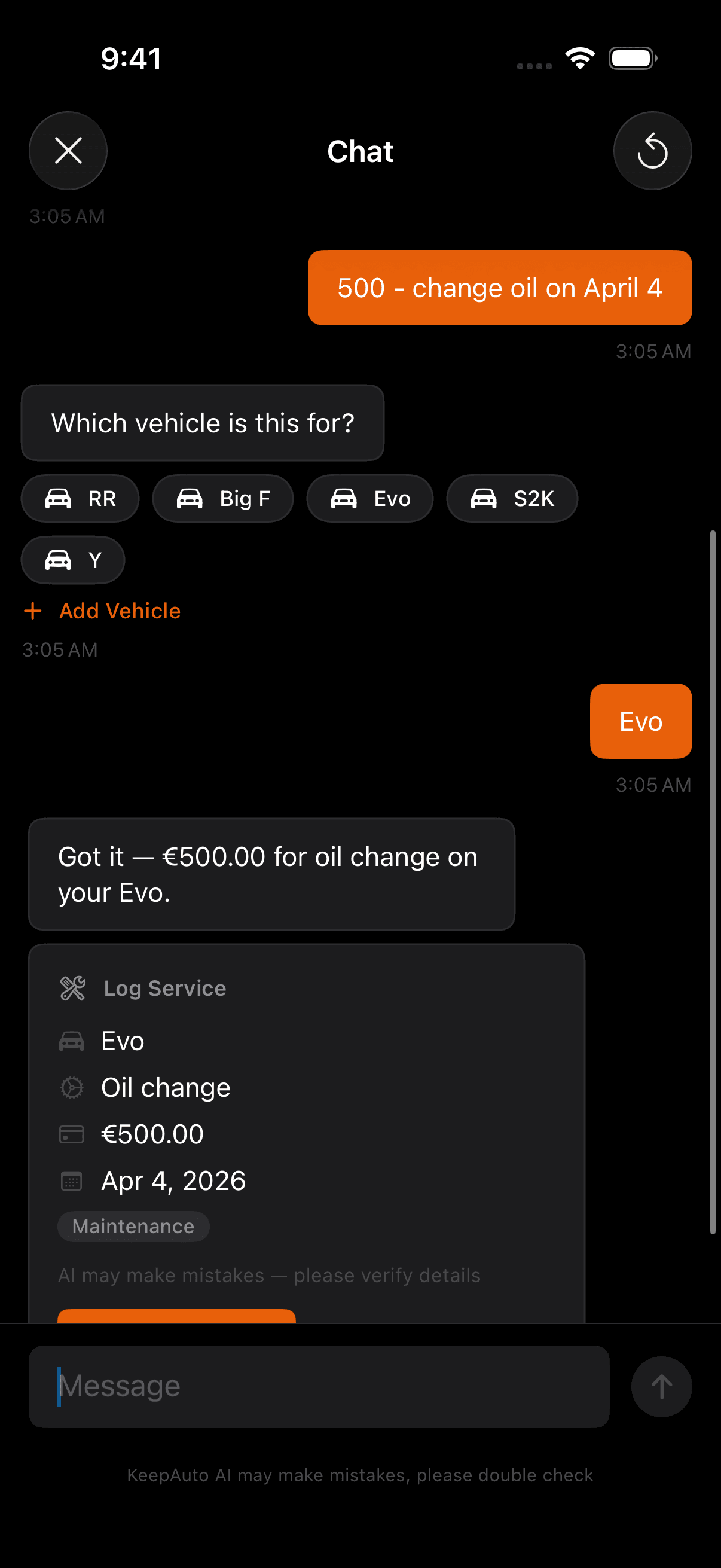This screenshot has height=1568, width=721.
Task: Click the gear icon beside Oil change
Action: pos(72,1087)
